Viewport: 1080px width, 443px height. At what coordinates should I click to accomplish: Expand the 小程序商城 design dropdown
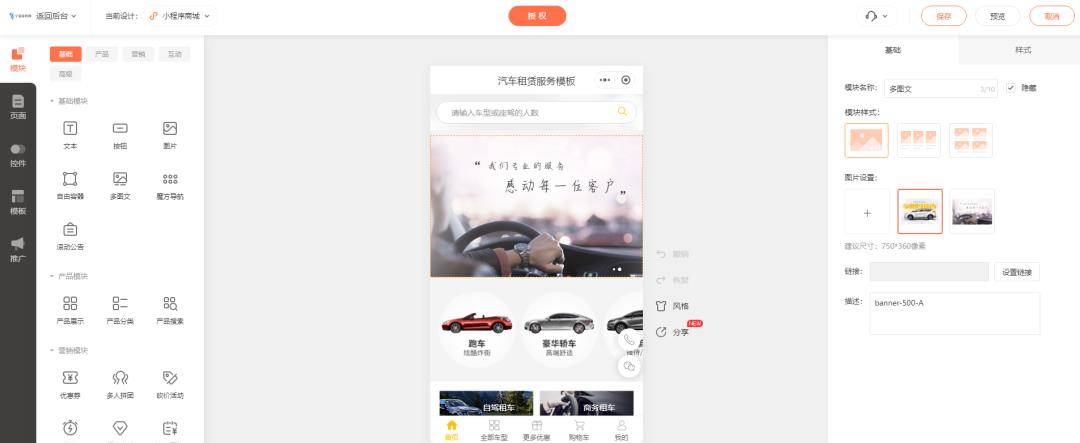pyautogui.click(x=180, y=16)
